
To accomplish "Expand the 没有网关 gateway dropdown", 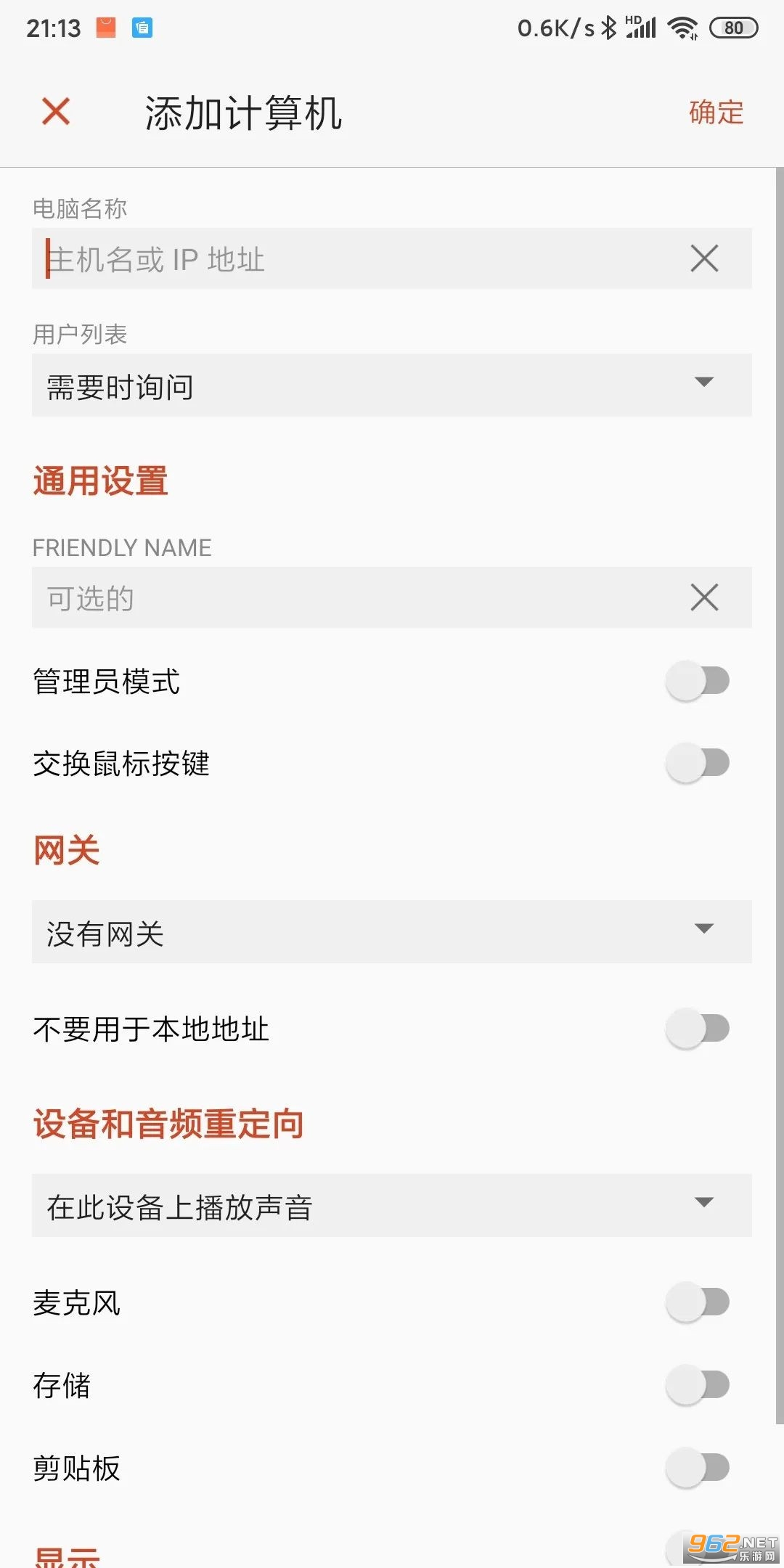I will click(x=391, y=932).
